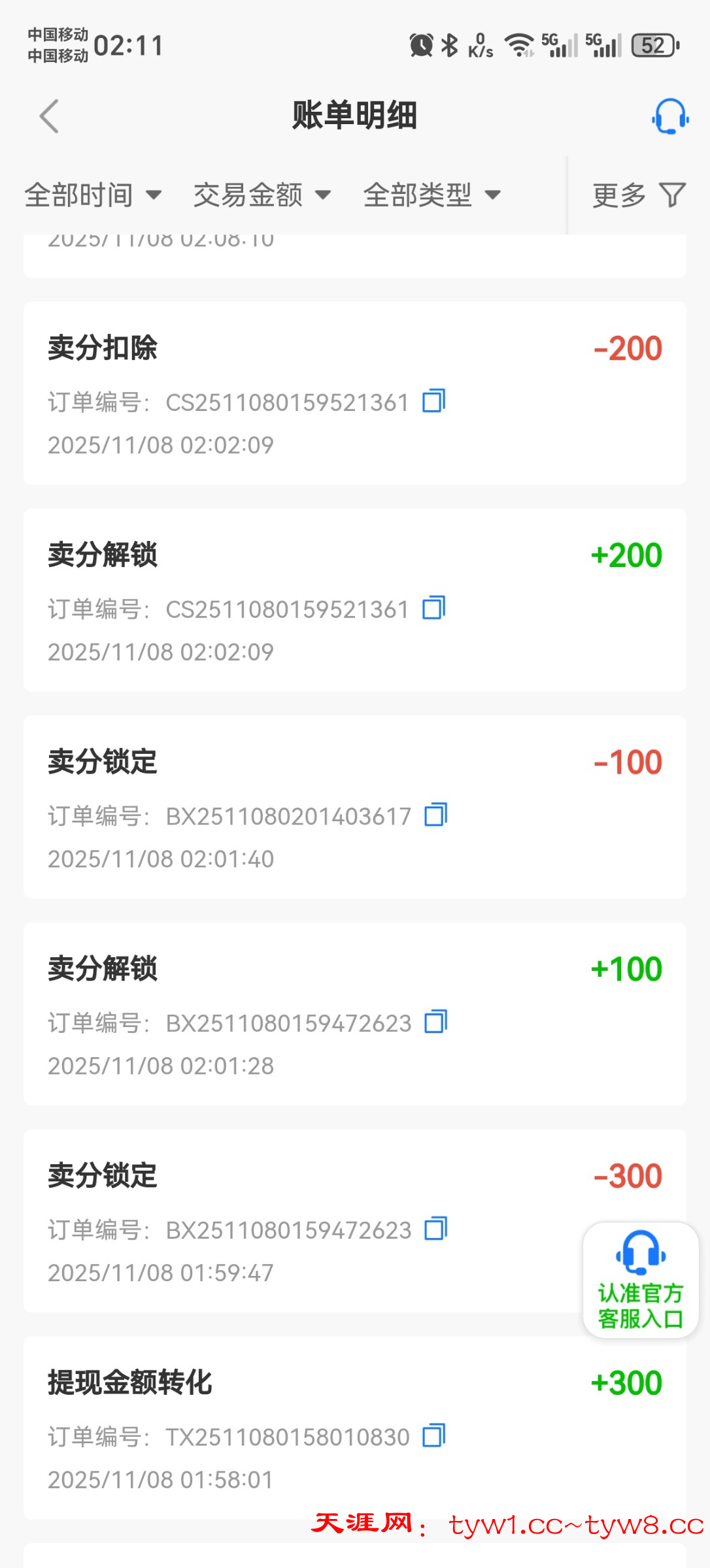Tap the floating 认准官方客服入口 button
The height and width of the screenshot is (1568, 710).
(x=640, y=1280)
